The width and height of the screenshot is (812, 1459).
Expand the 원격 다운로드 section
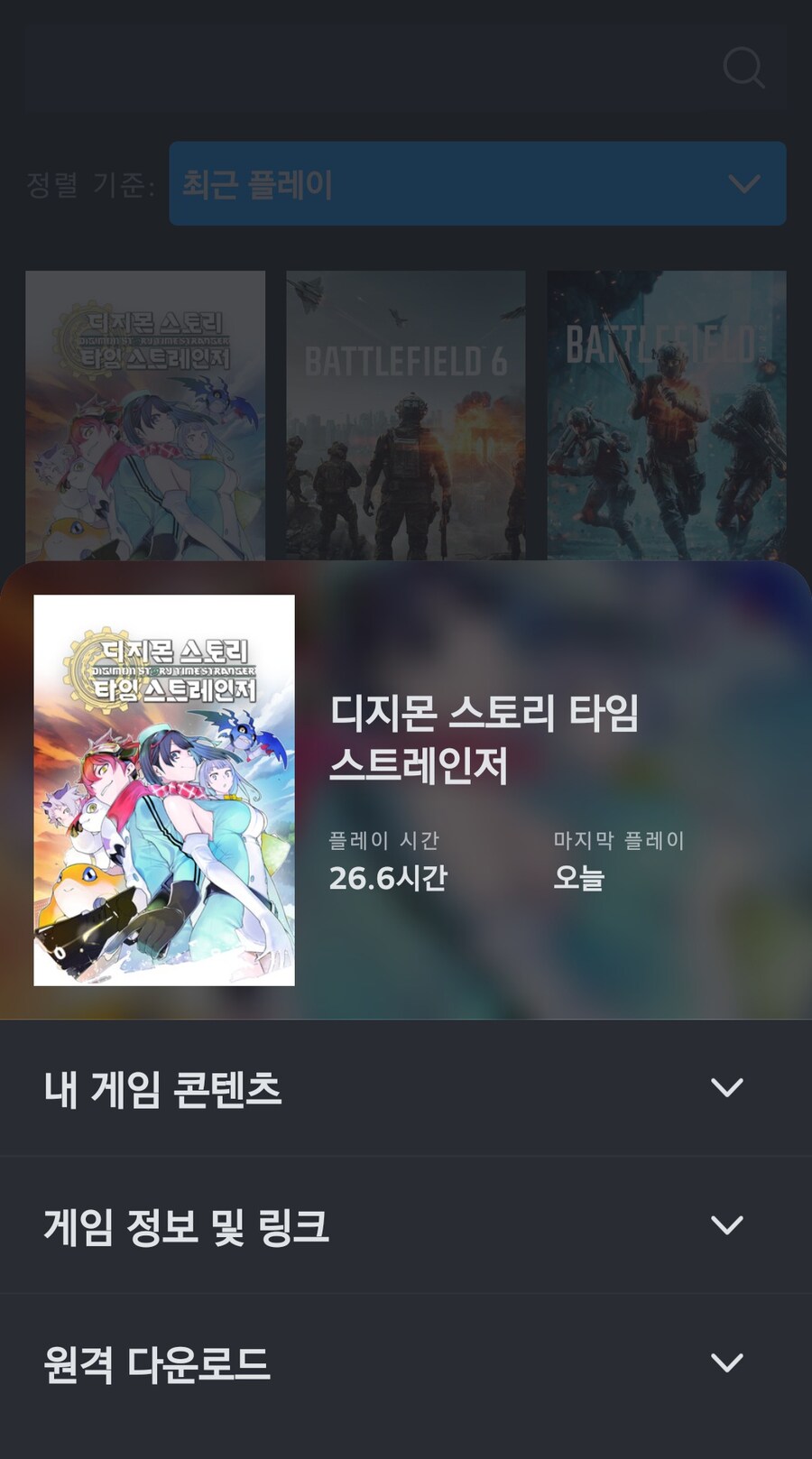(x=726, y=1362)
